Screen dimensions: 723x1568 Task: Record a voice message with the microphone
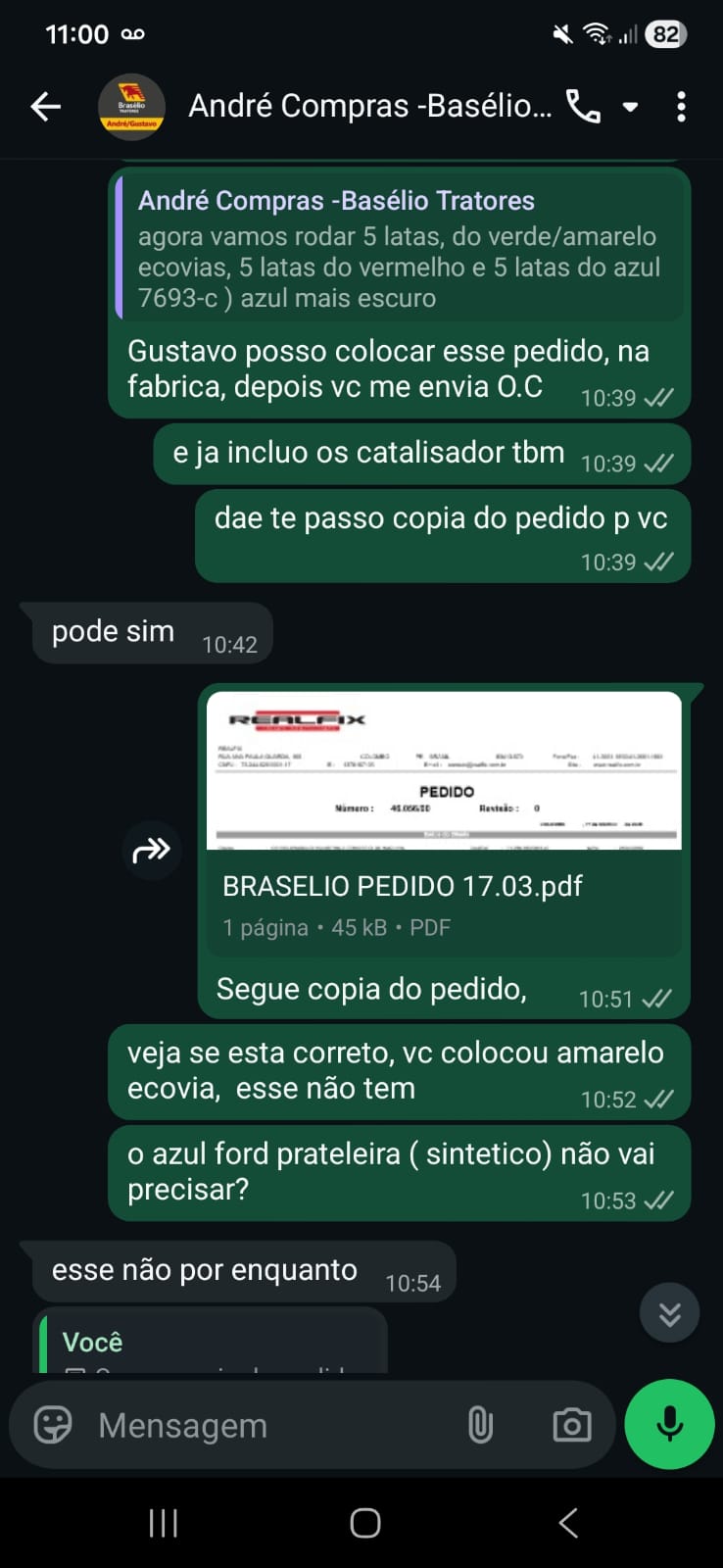tap(669, 1424)
